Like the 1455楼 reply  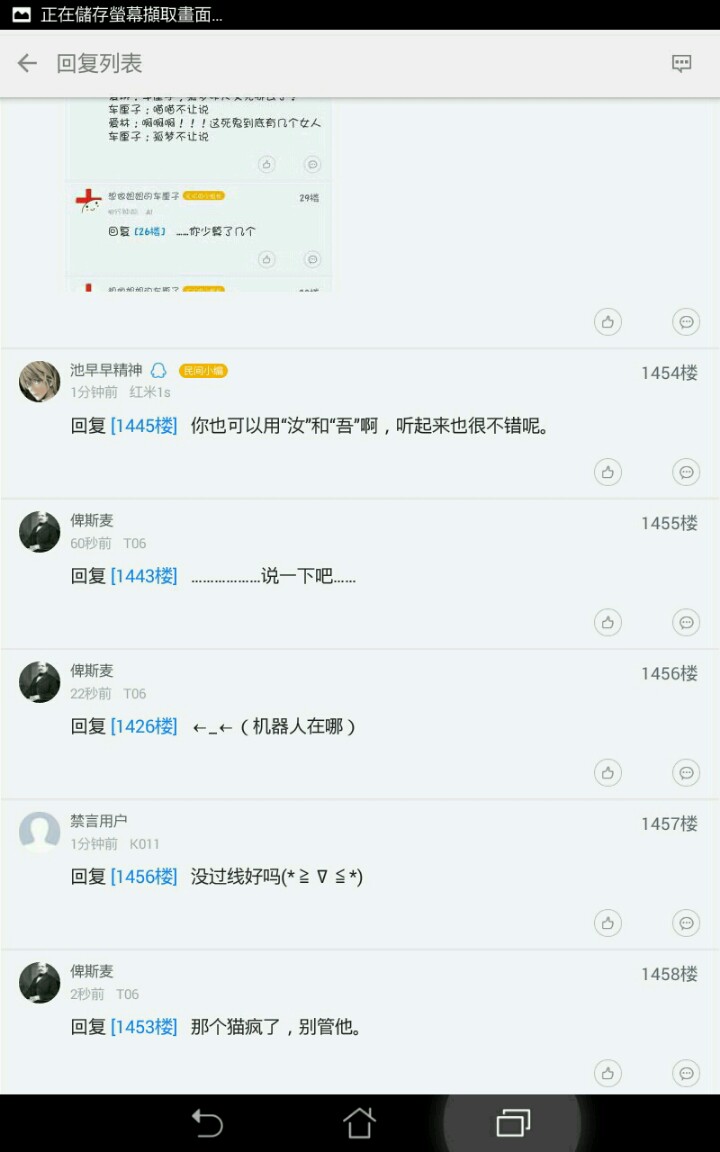click(x=608, y=622)
